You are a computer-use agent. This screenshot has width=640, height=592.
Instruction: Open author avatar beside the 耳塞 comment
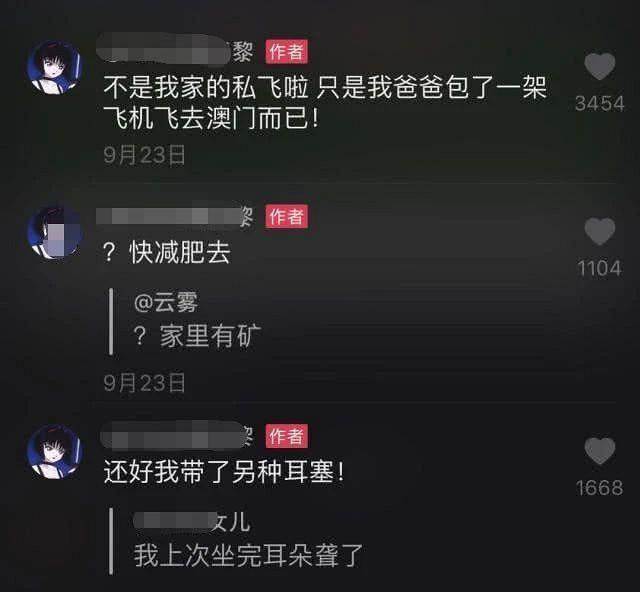click(x=54, y=452)
